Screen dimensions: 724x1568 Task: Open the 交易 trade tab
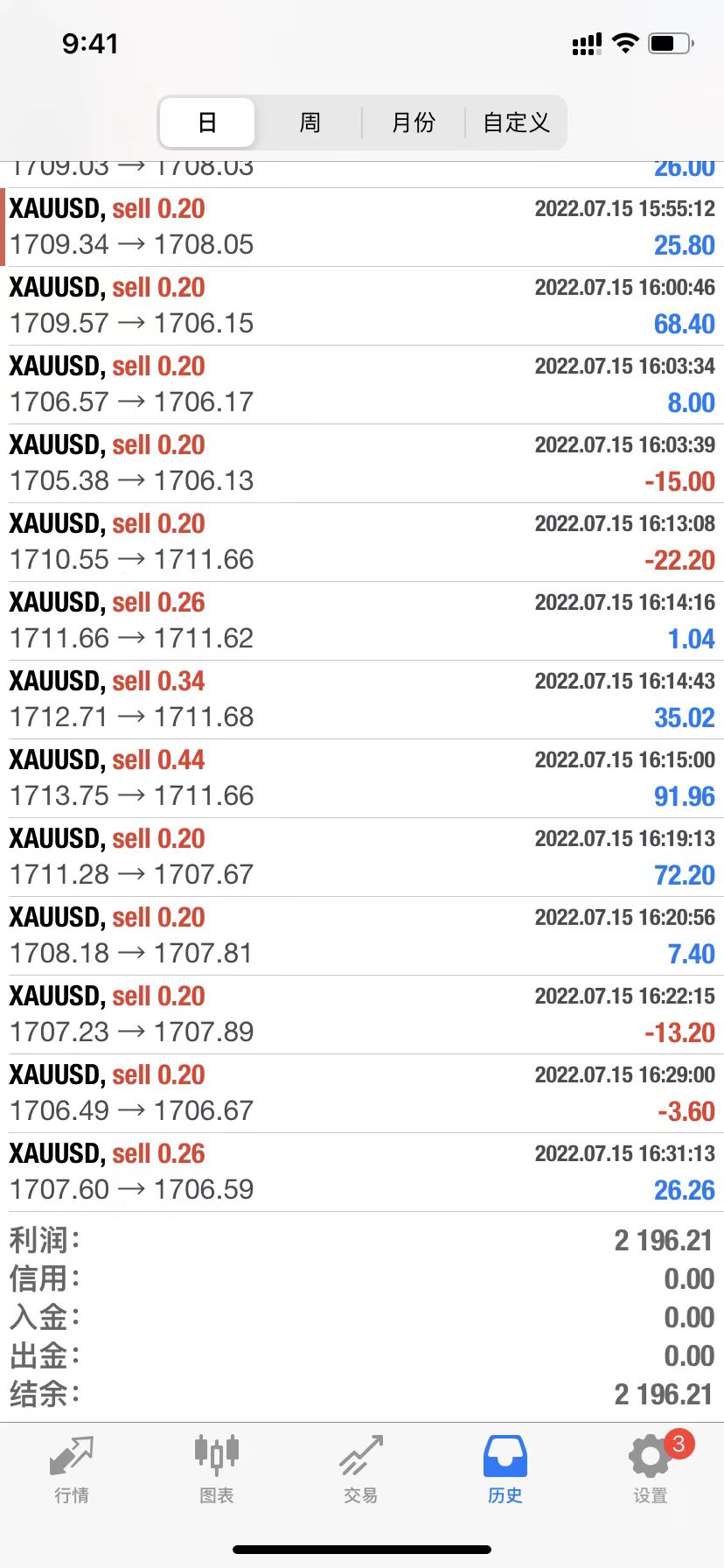click(x=360, y=1469)
